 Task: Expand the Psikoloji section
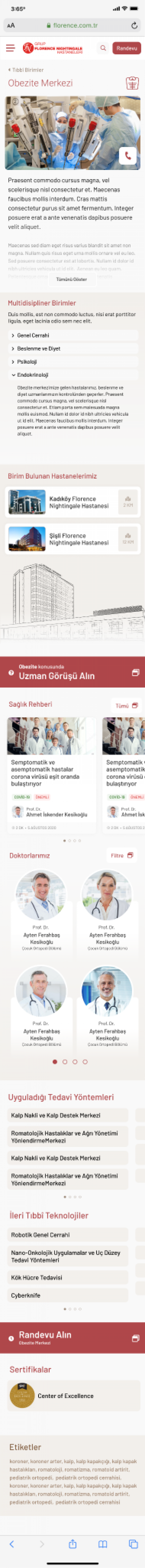coord(72,362)
